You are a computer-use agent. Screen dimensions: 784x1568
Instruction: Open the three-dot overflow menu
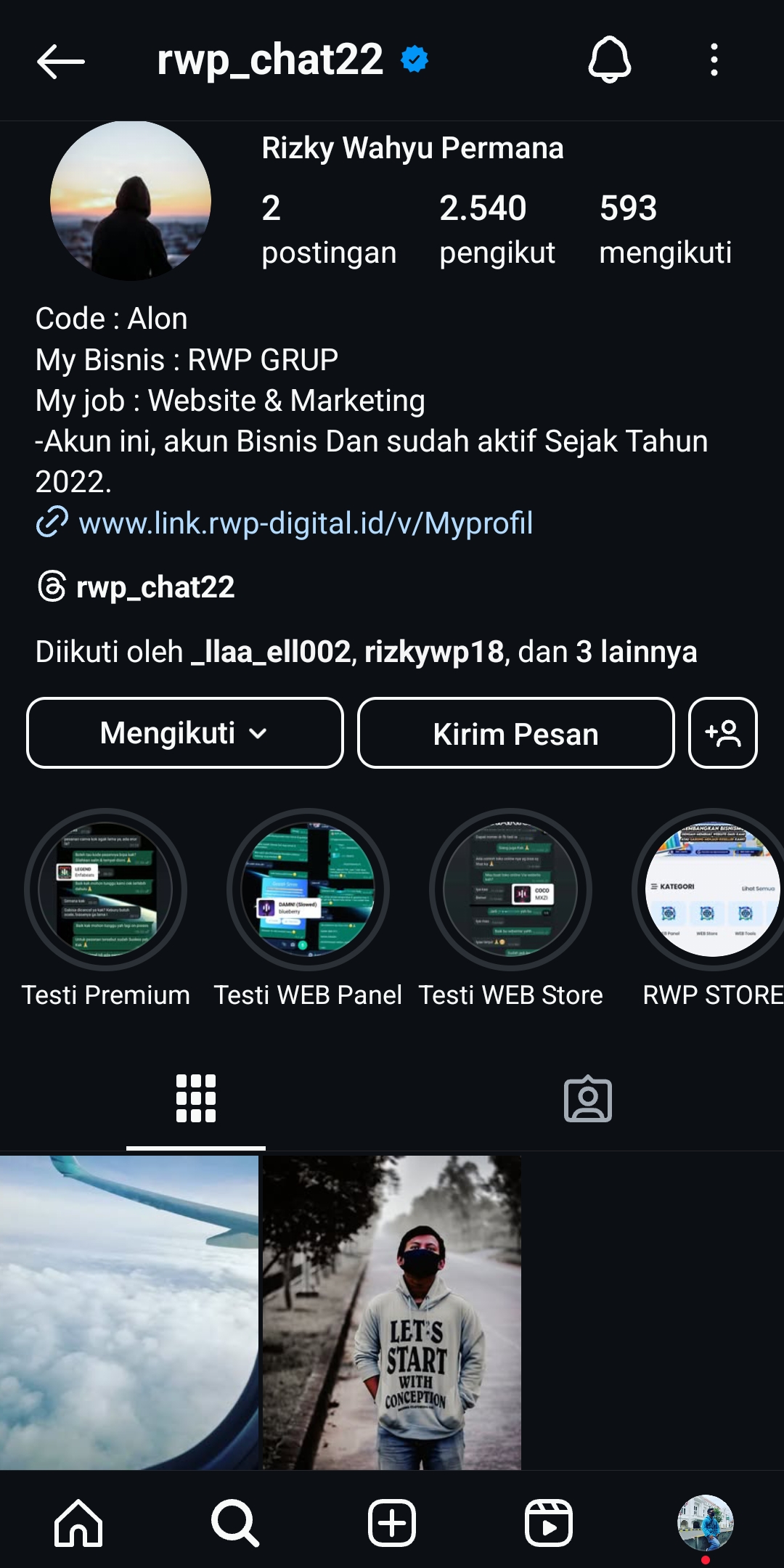pos(714,60)
